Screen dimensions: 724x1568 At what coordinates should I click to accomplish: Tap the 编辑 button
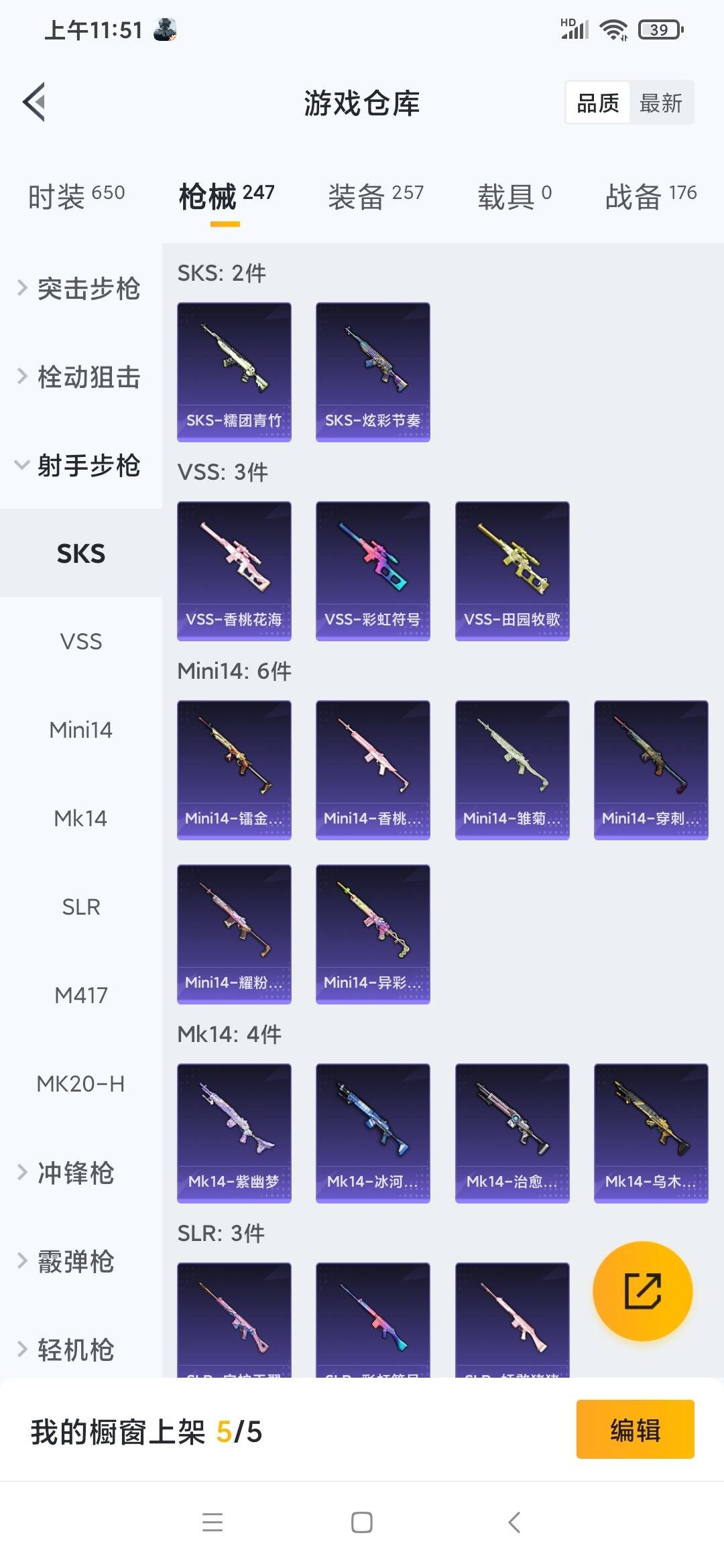tap(635, 1429)
